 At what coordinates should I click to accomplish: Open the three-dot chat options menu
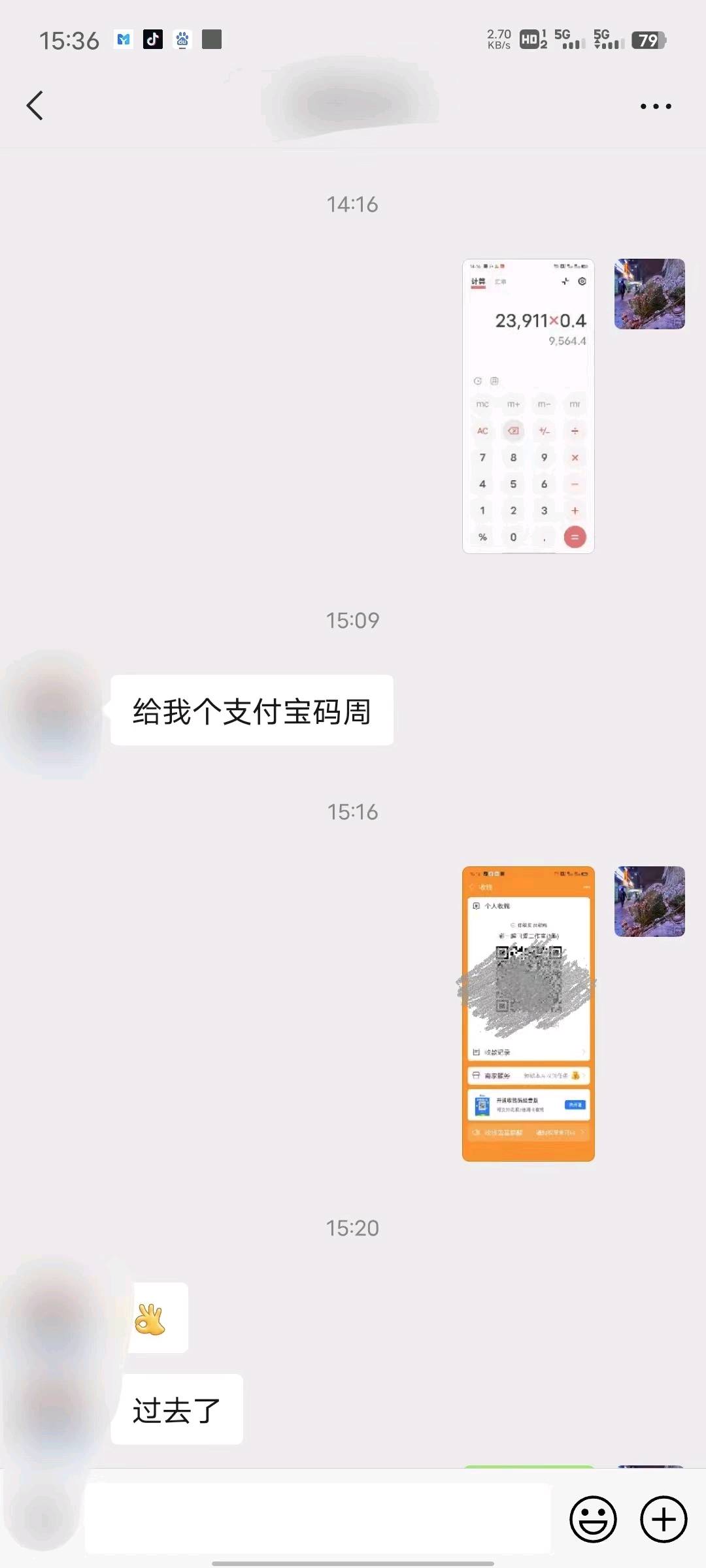point(655,106)
